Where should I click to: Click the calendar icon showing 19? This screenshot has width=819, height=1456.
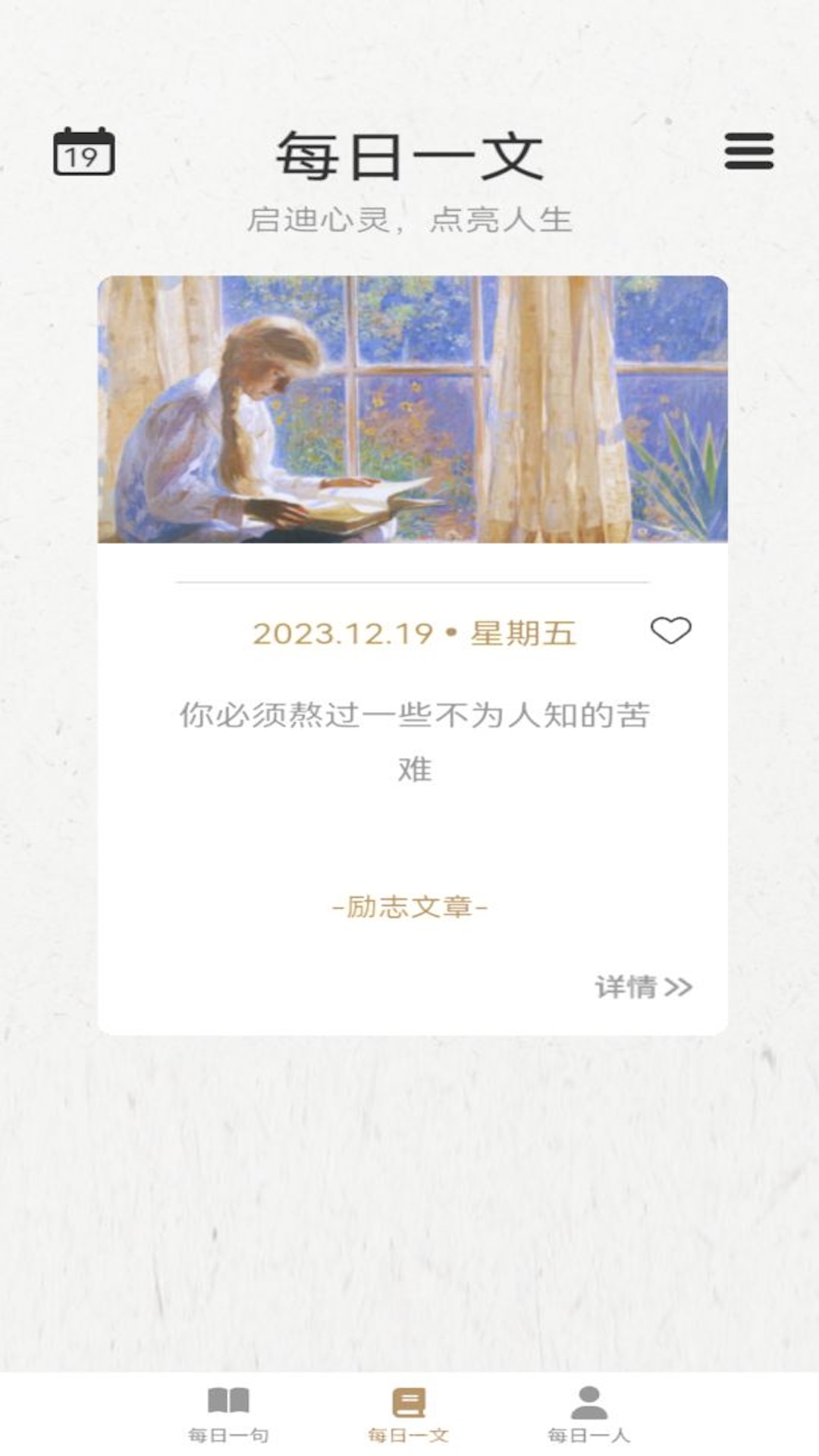tap(83, 153)
